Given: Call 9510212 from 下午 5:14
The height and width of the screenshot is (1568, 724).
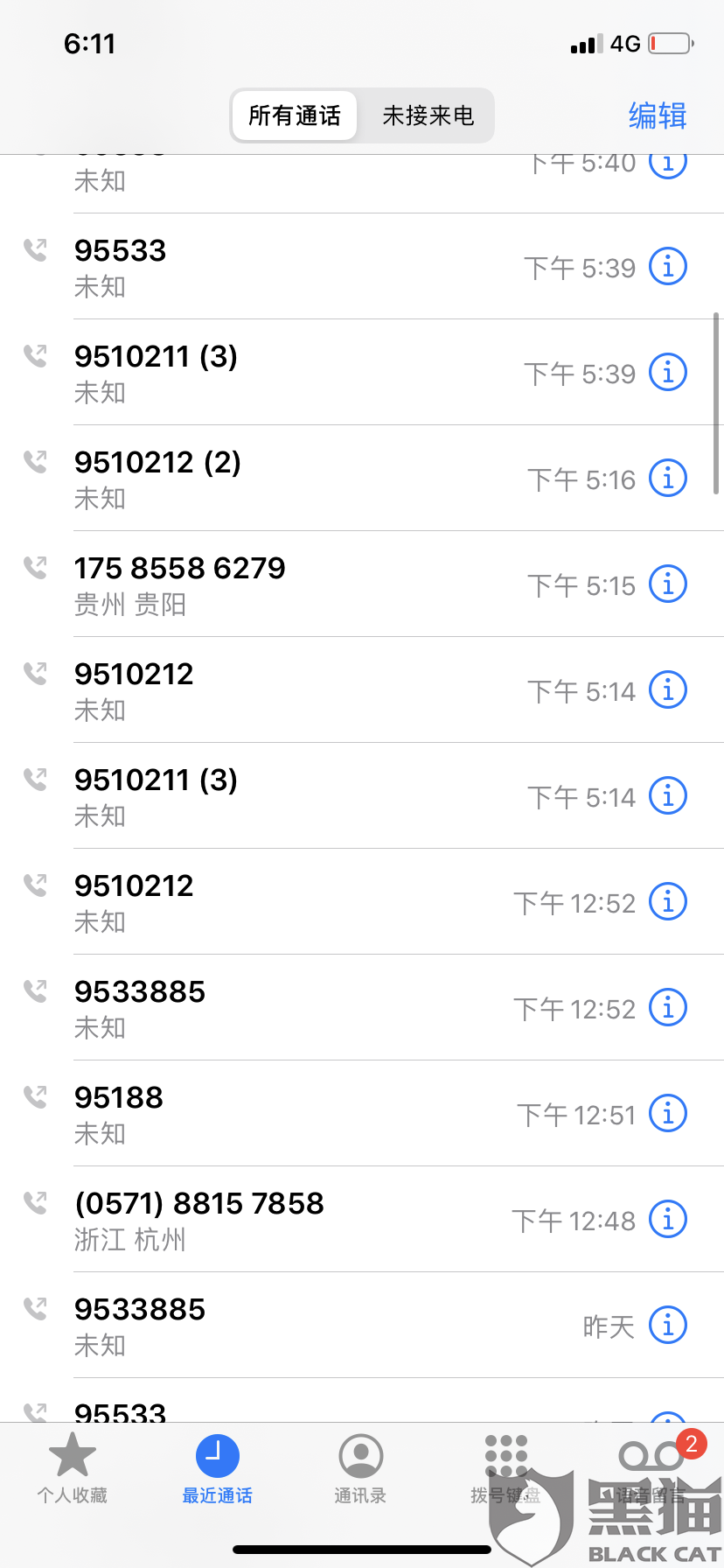Looking at the screenshot, I should (x=362, y=690).
